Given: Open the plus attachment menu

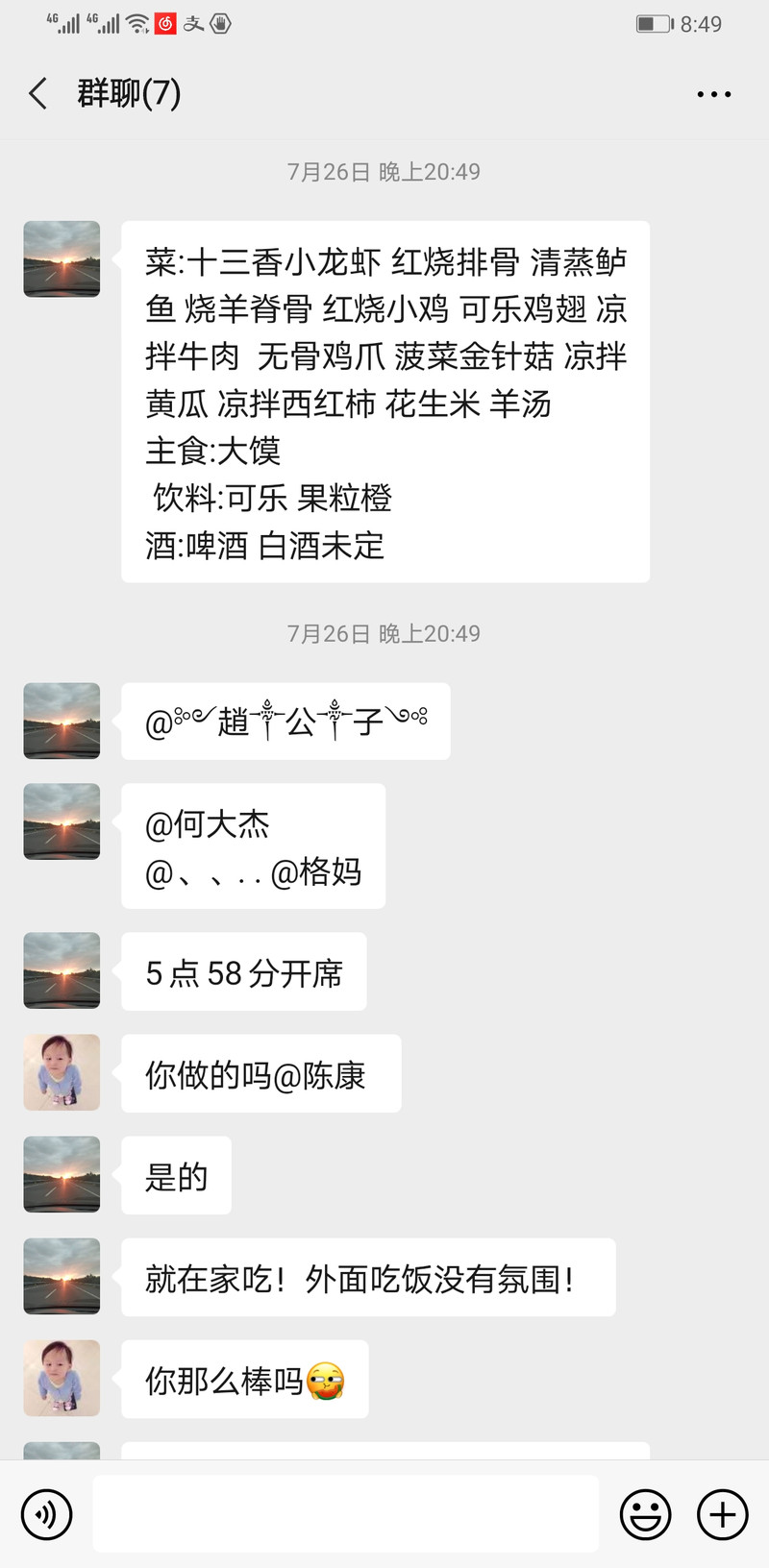Looking at the screenshot, I should pos(722,1515).
